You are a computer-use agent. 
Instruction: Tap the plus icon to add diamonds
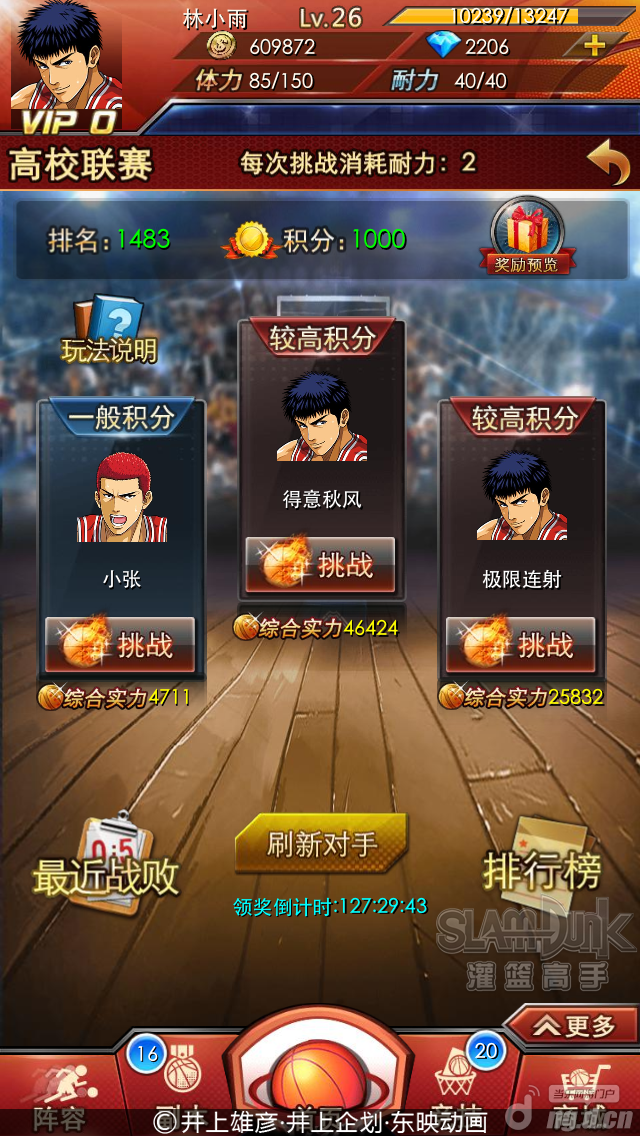[x=595, y=46]
